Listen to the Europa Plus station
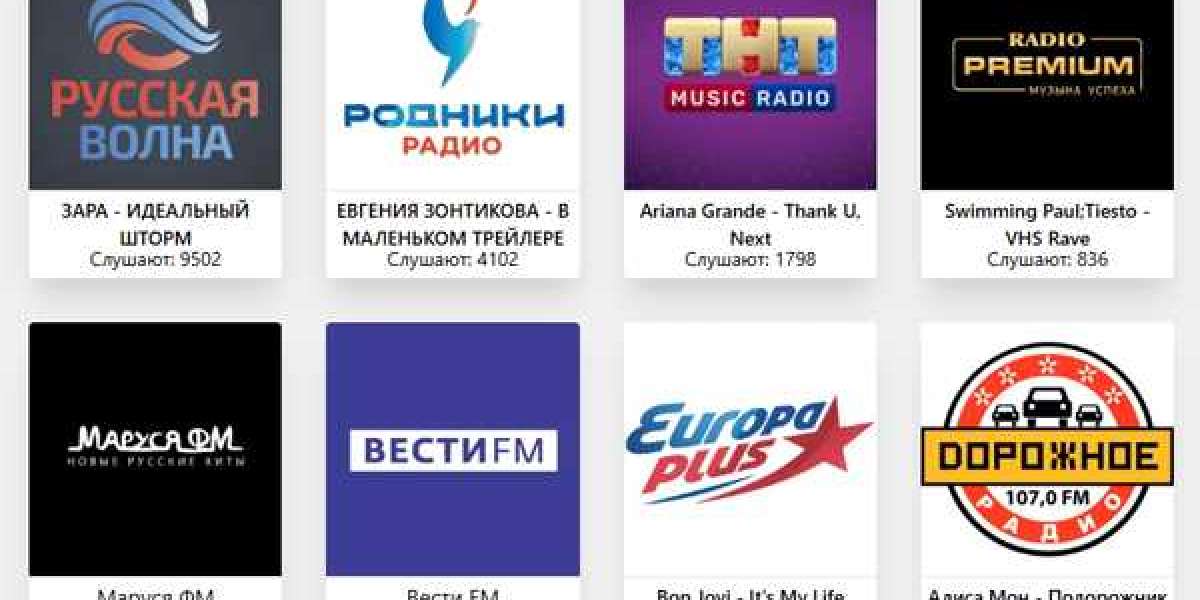 pyautogui.click(x=750, y=448)
